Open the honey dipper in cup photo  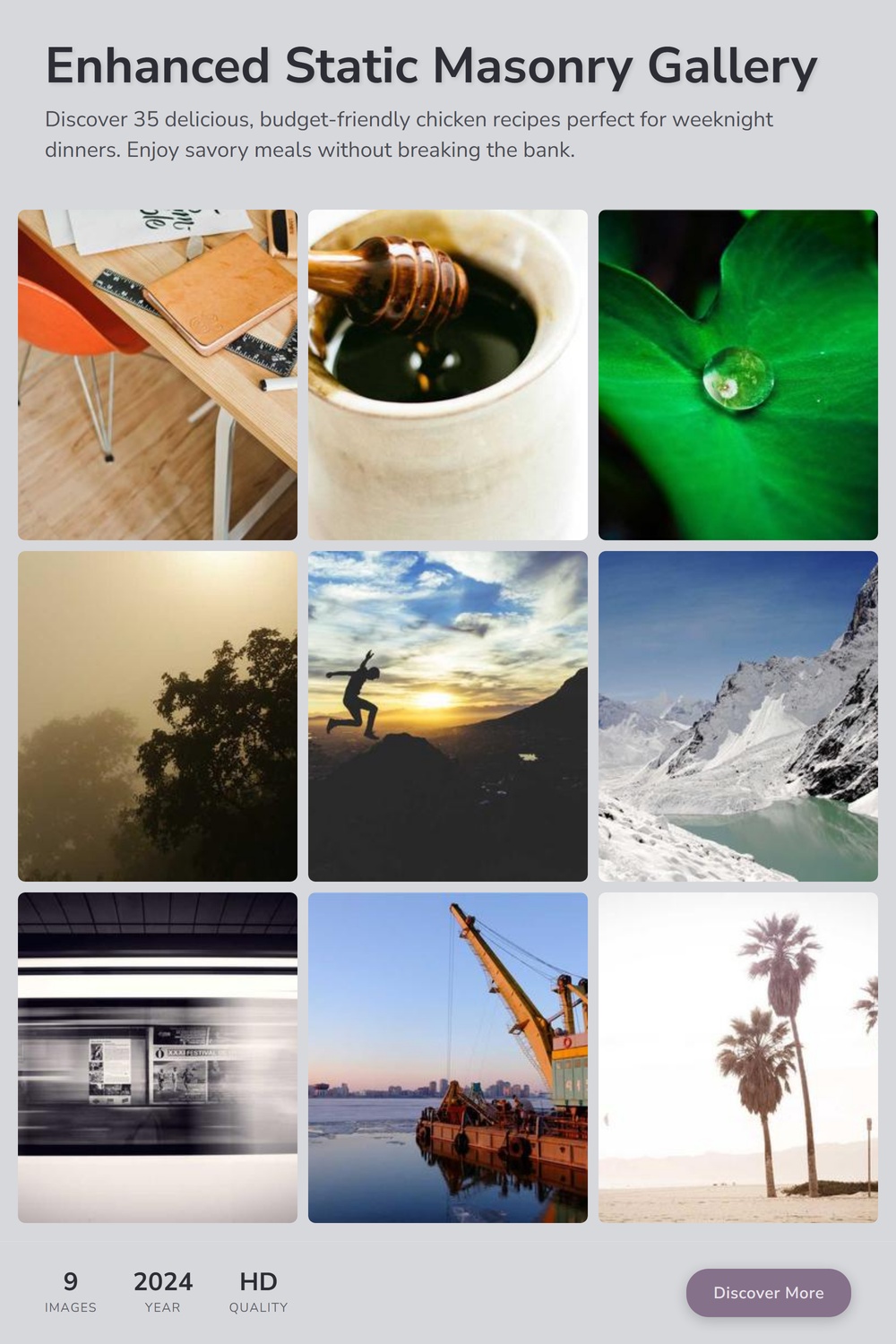click(x=448, y=375)
